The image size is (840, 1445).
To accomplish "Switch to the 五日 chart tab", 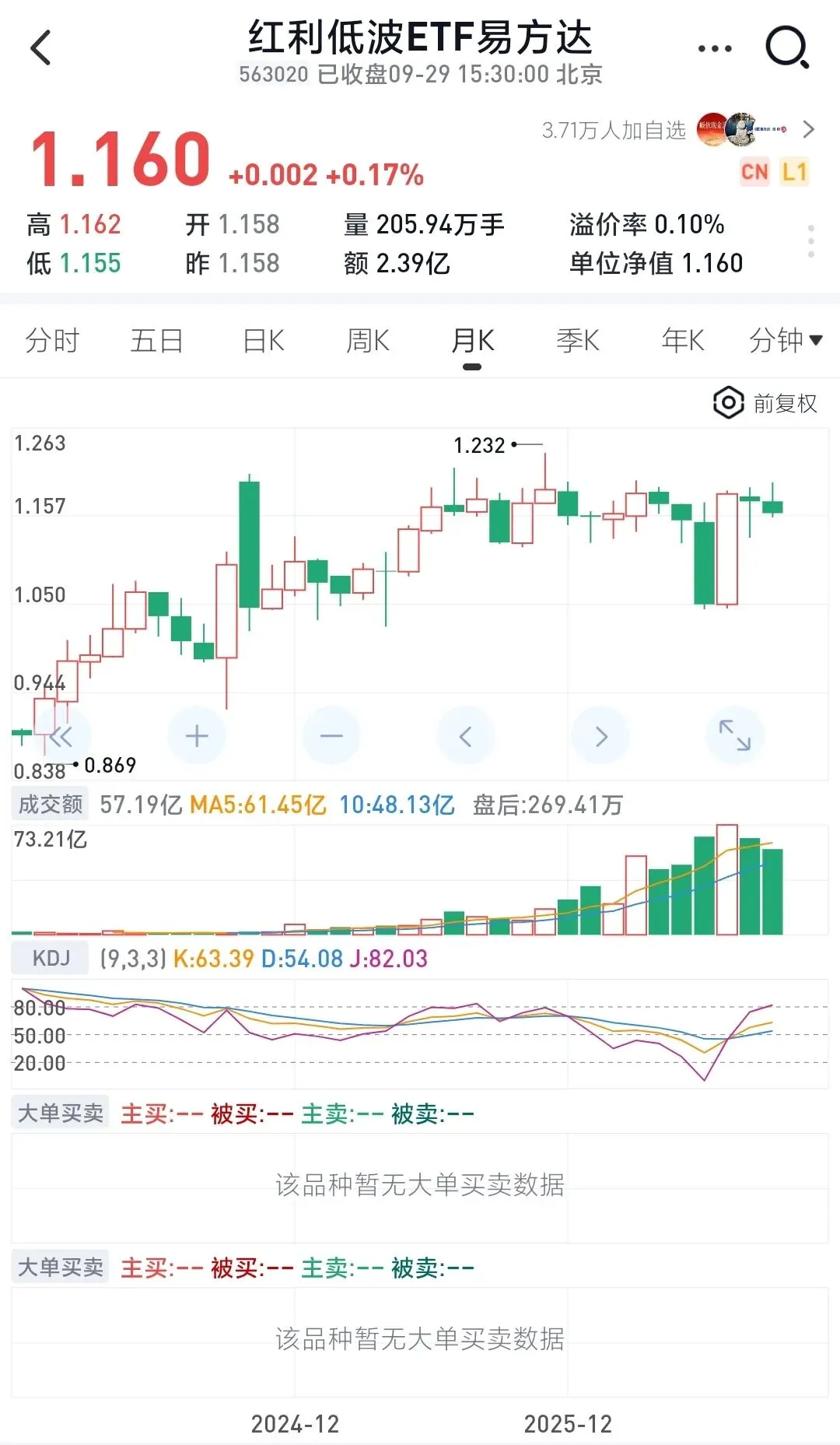I will pyautogui.click(x=157, y=340).
